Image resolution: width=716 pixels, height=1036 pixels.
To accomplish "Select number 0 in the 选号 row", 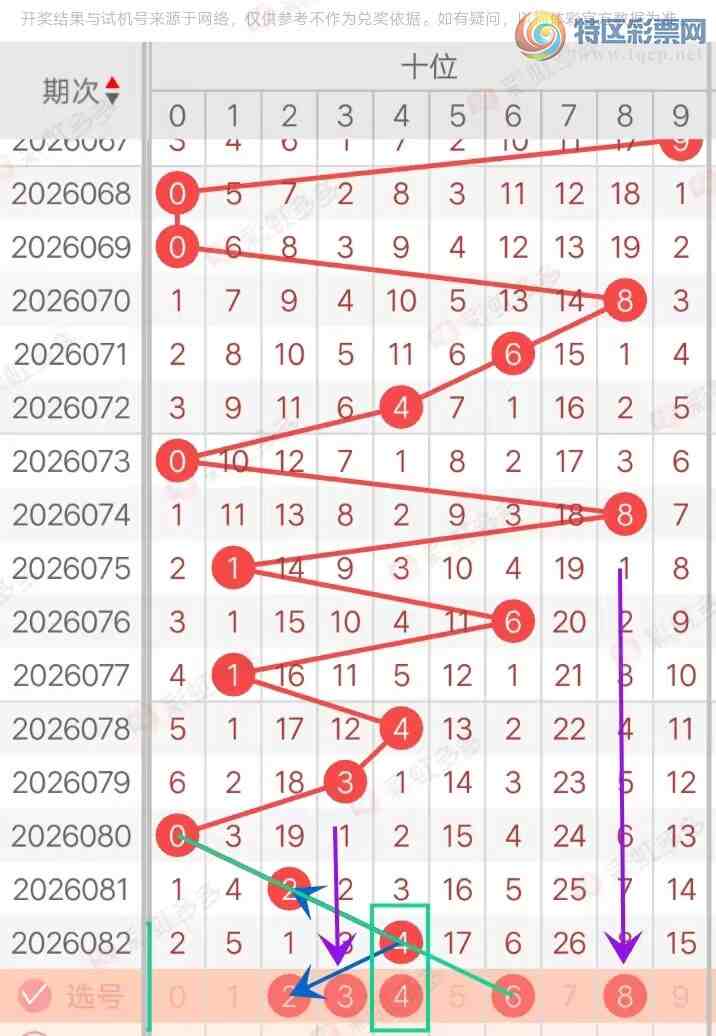I will [177, 996].
